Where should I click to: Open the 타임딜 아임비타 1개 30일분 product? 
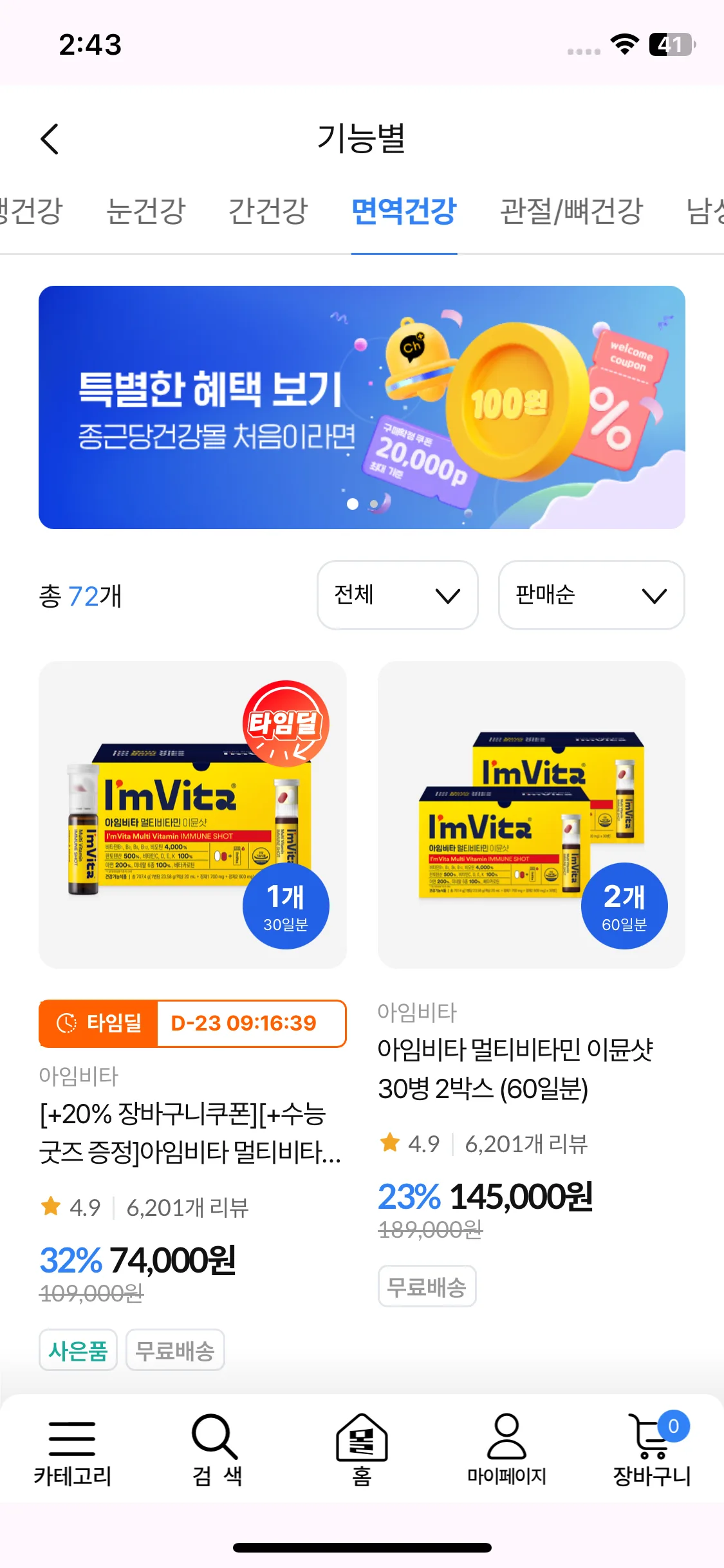(192, 815)
